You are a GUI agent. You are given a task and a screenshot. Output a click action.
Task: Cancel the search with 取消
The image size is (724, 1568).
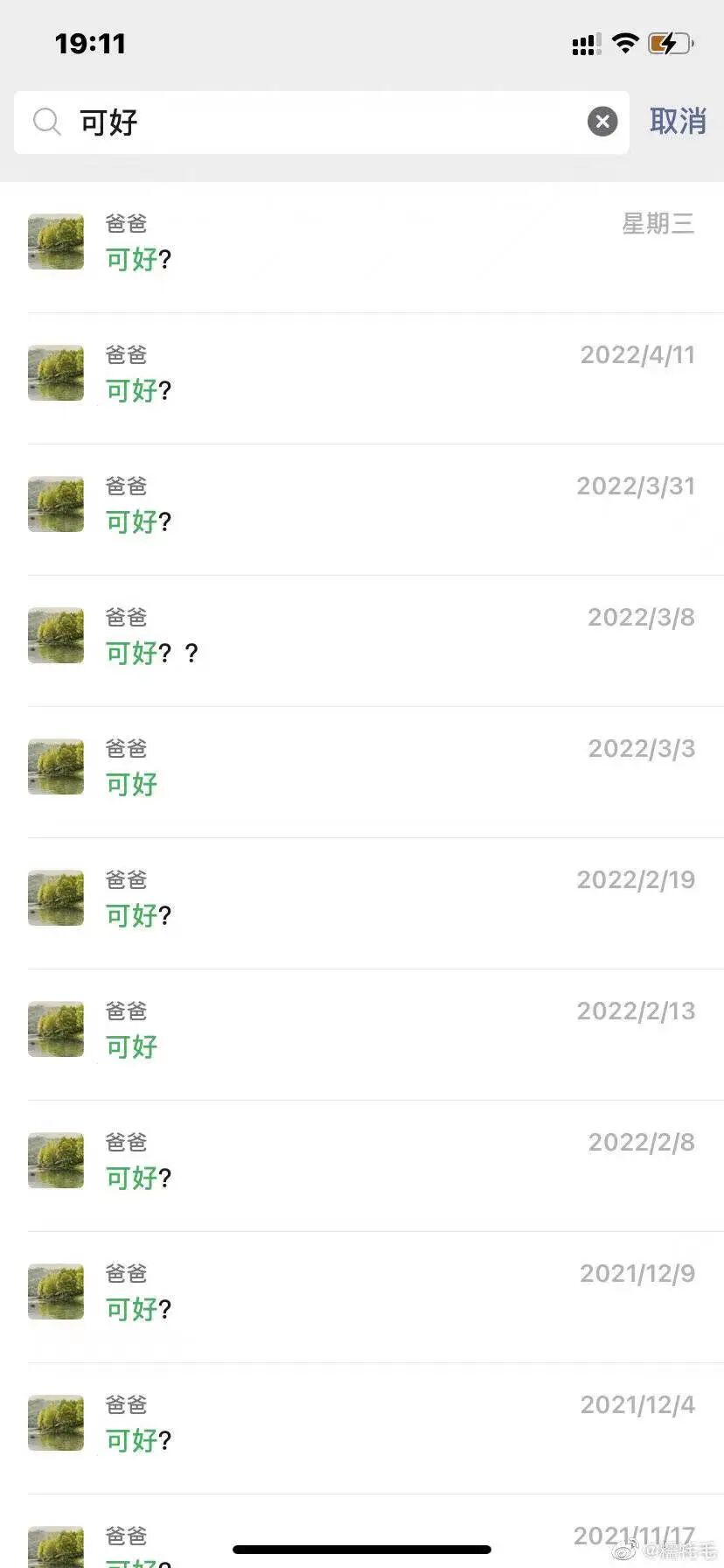tap(678, 122)
